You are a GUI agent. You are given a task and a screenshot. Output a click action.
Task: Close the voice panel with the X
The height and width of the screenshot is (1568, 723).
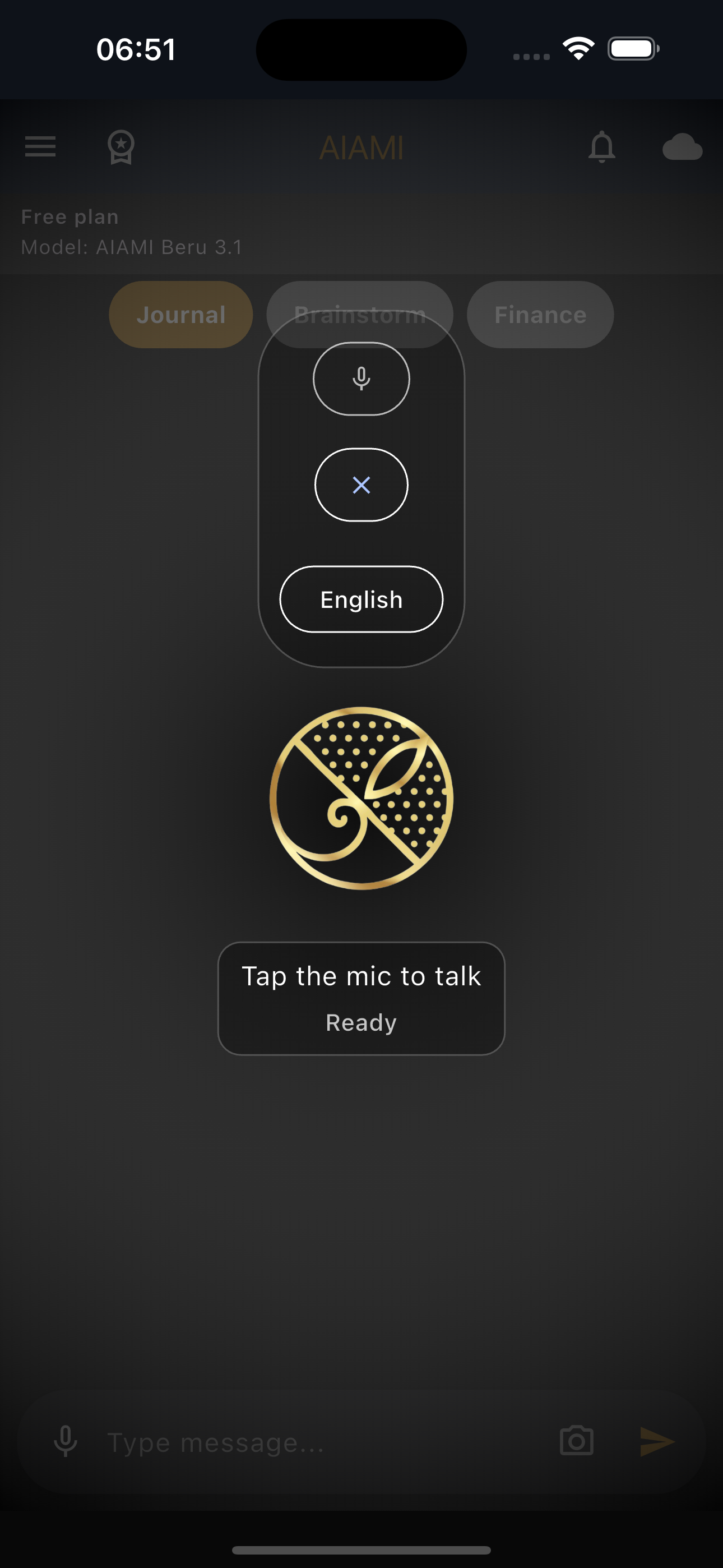point(361,485)
